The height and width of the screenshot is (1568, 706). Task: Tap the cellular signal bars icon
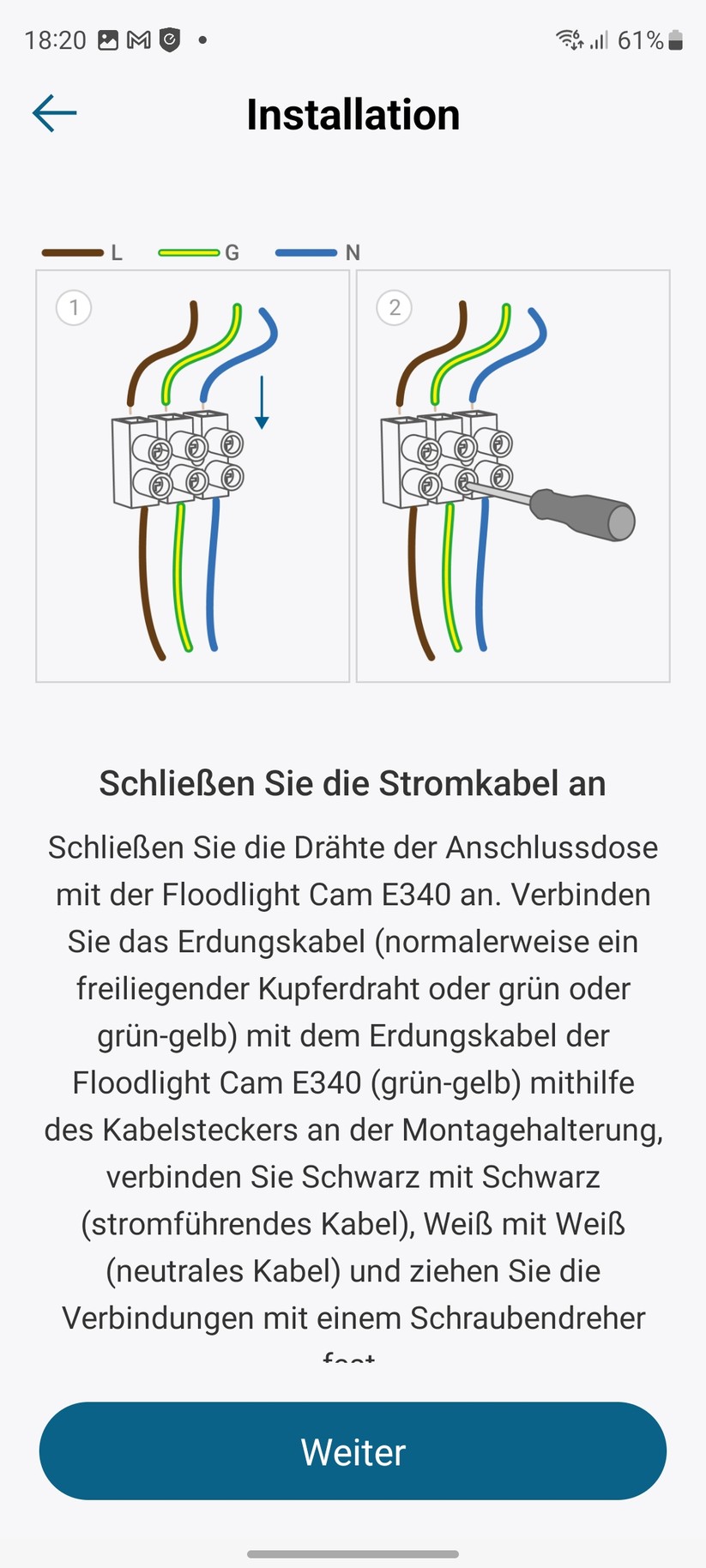(x=600, y=39)
